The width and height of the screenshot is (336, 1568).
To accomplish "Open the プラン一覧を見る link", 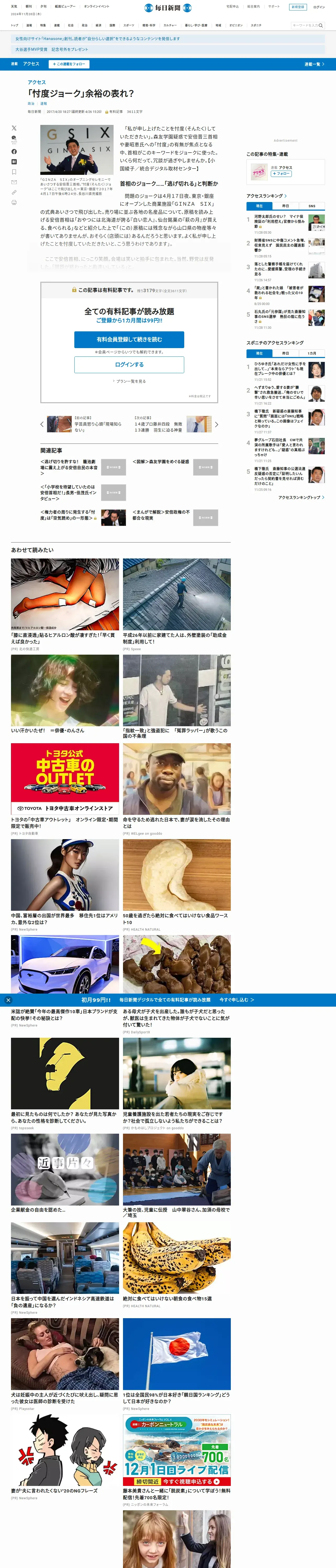I will point(130,381).
